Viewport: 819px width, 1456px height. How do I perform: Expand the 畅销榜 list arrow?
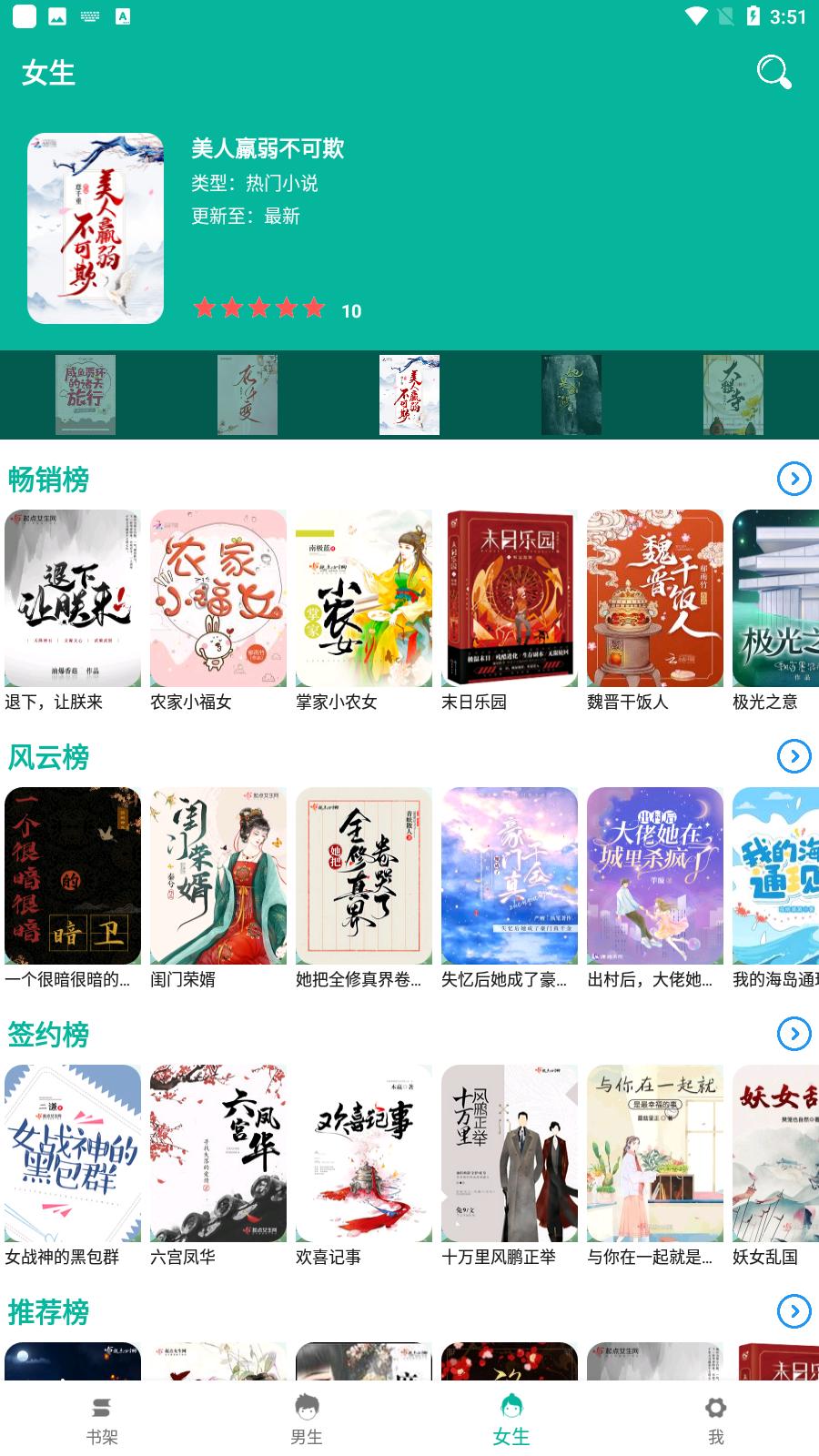794,479
